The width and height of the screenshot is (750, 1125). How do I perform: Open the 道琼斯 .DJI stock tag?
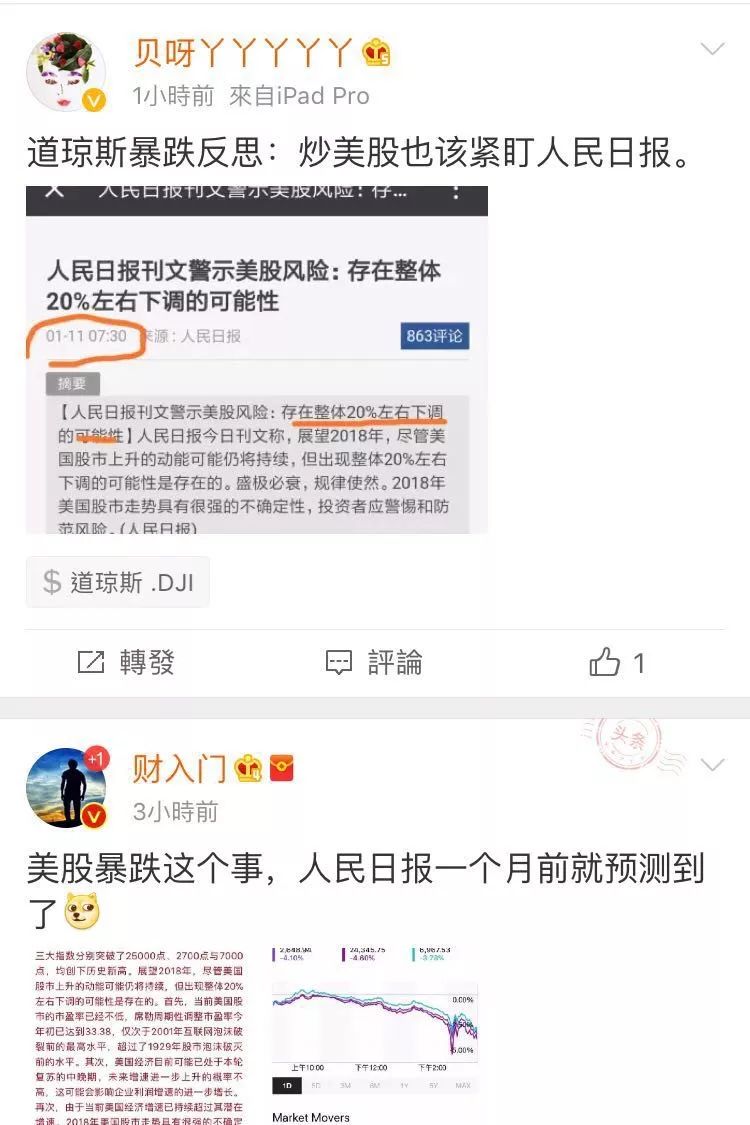118,582
